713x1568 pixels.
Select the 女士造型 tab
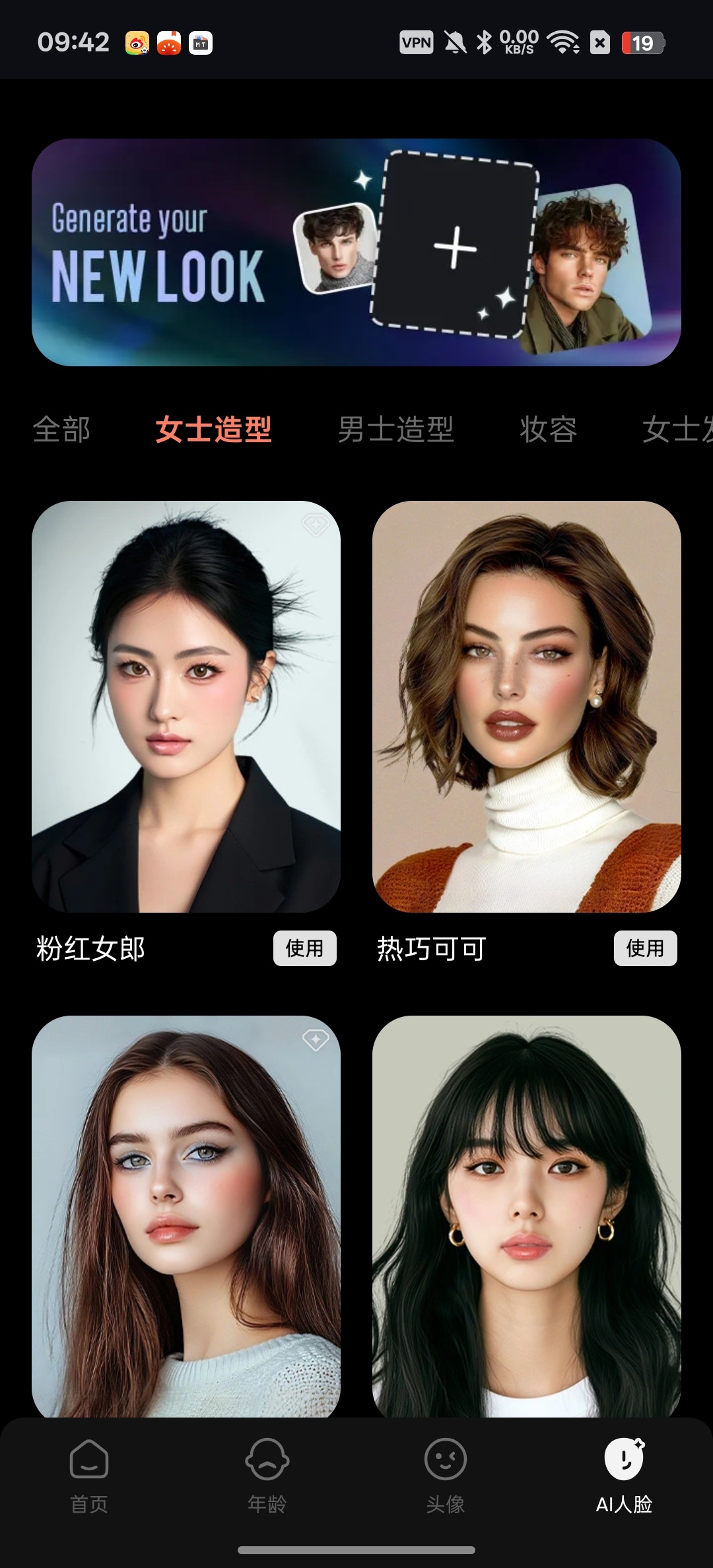pyautogui.click(x=213, y=430)
